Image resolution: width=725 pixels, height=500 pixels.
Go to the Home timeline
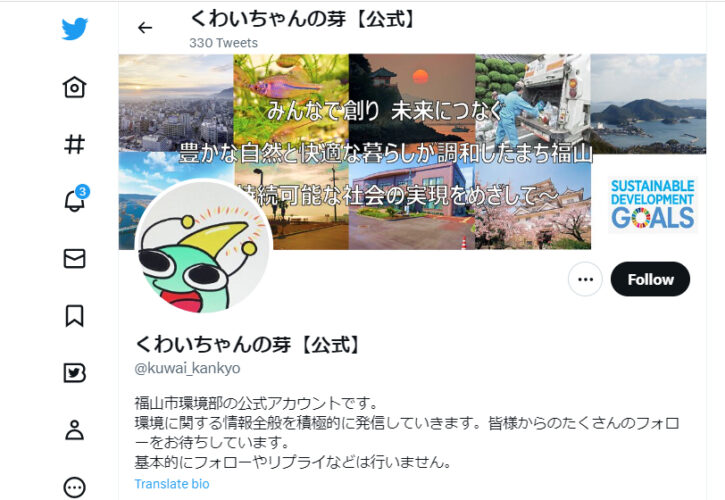(74, 87)
